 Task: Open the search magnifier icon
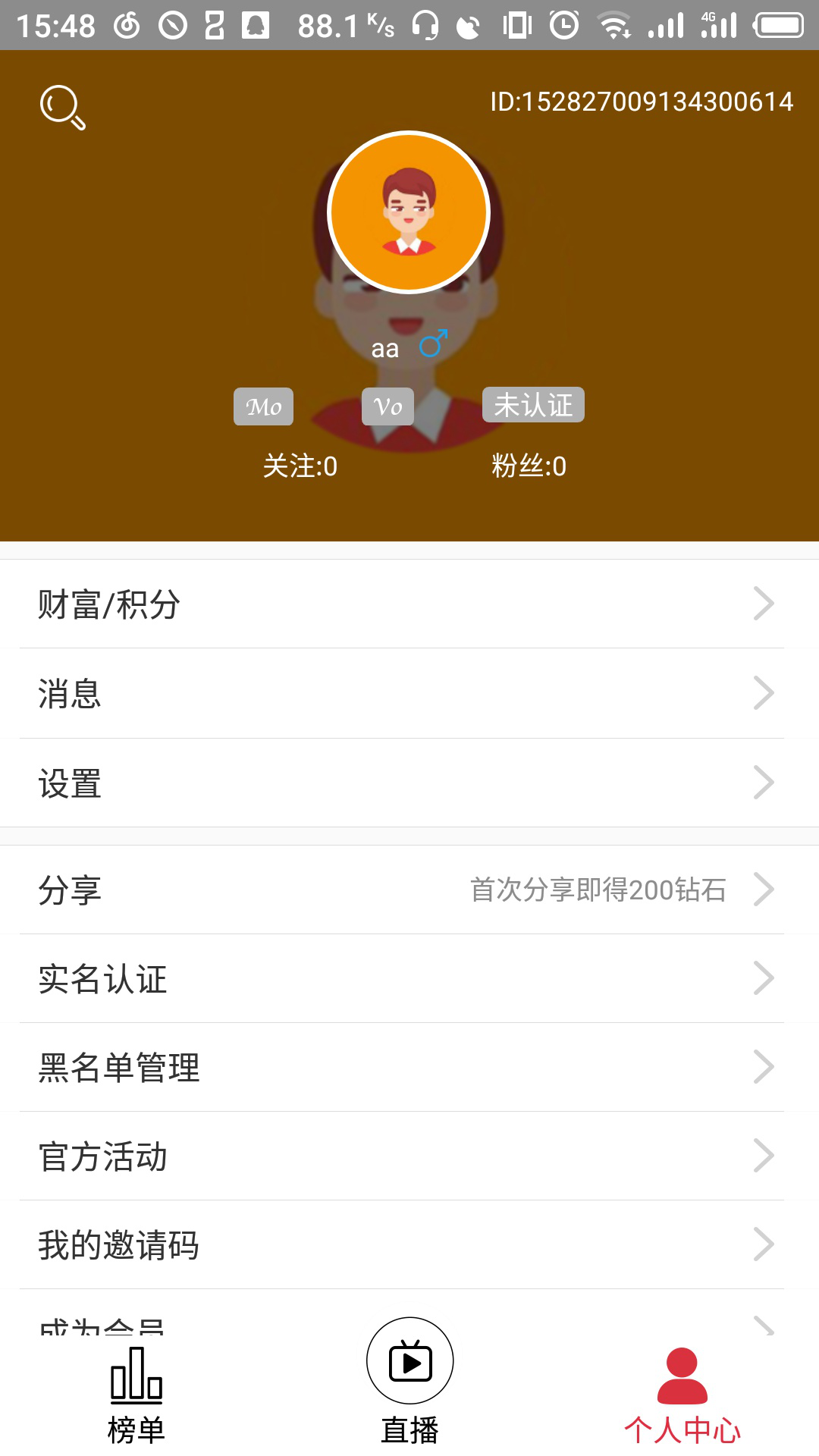(63, 108)
